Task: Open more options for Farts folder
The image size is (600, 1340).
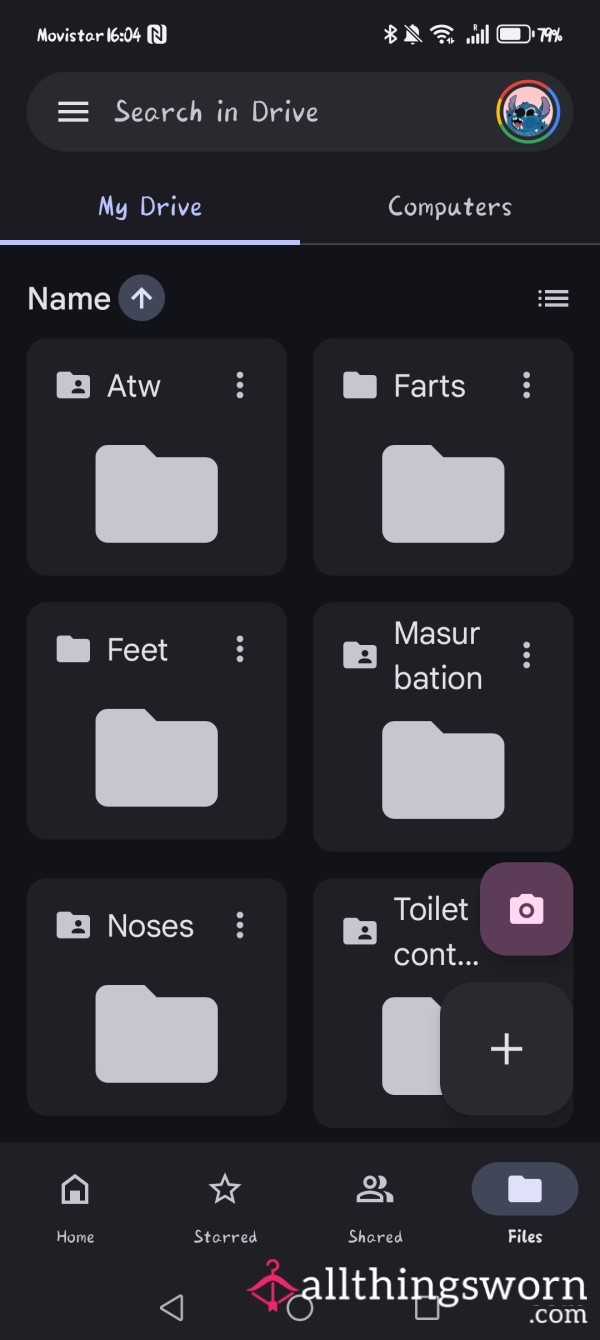Action: (x=527, y=385)
